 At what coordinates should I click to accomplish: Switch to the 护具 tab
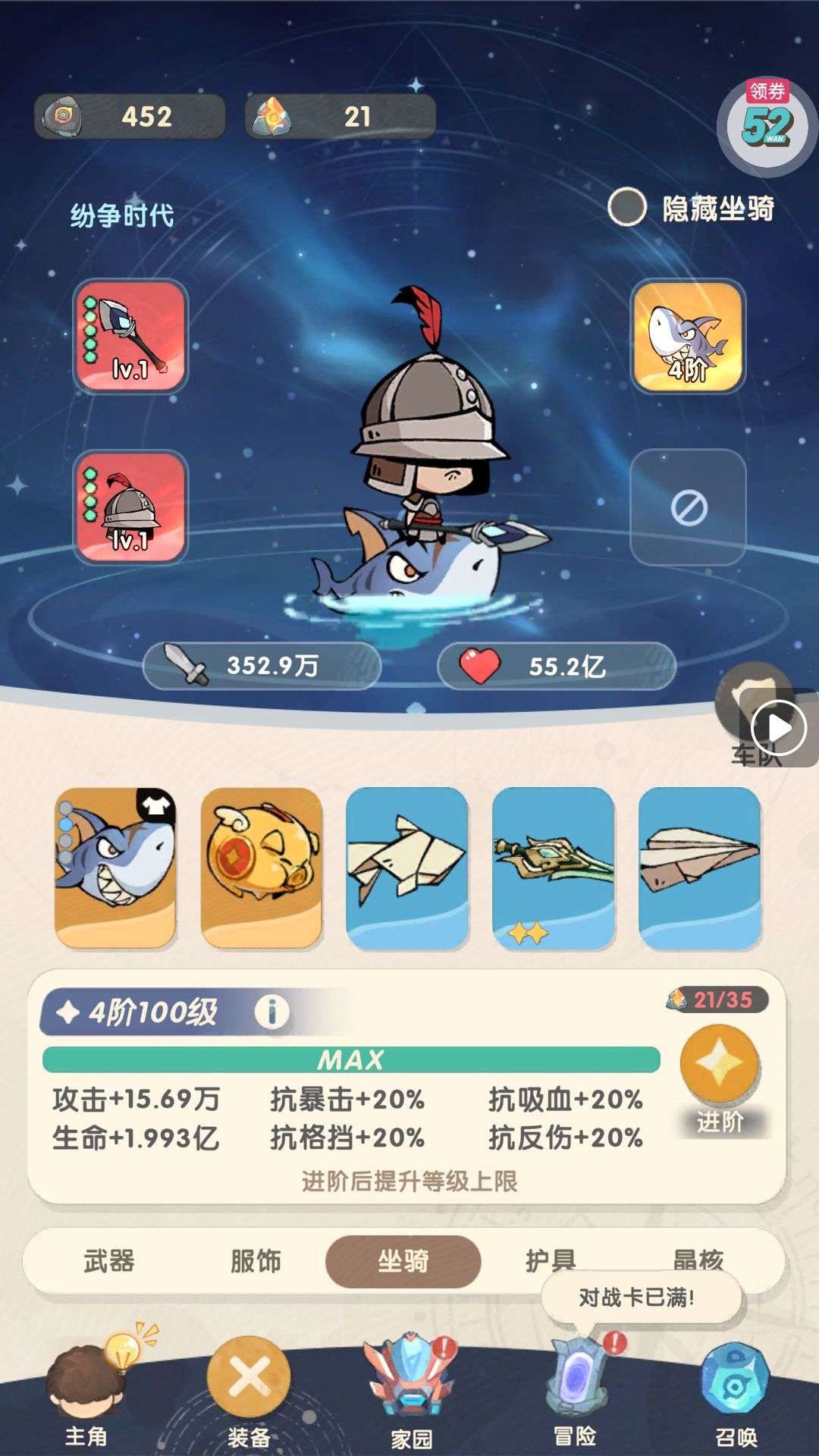551,1259
